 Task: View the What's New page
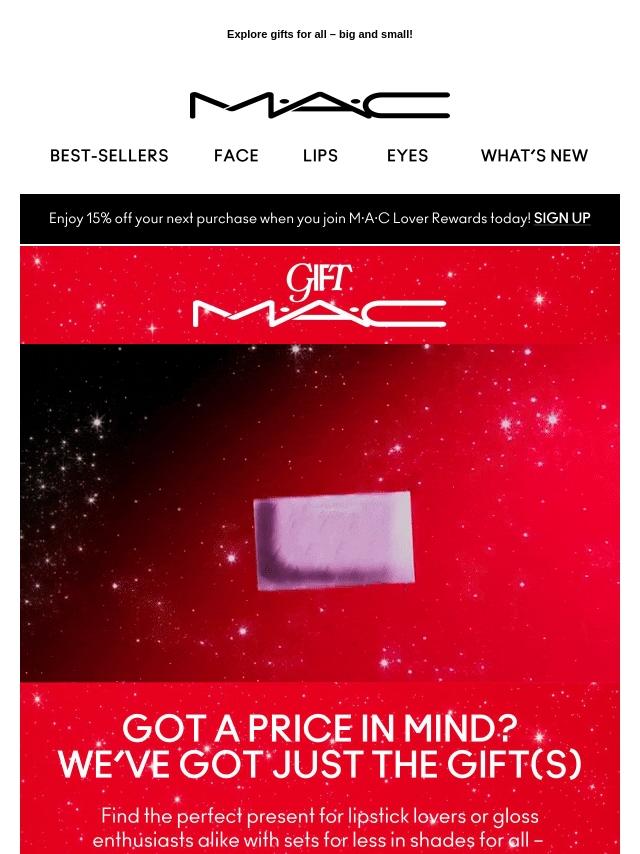pyautogui.click(x=534, y=156)
